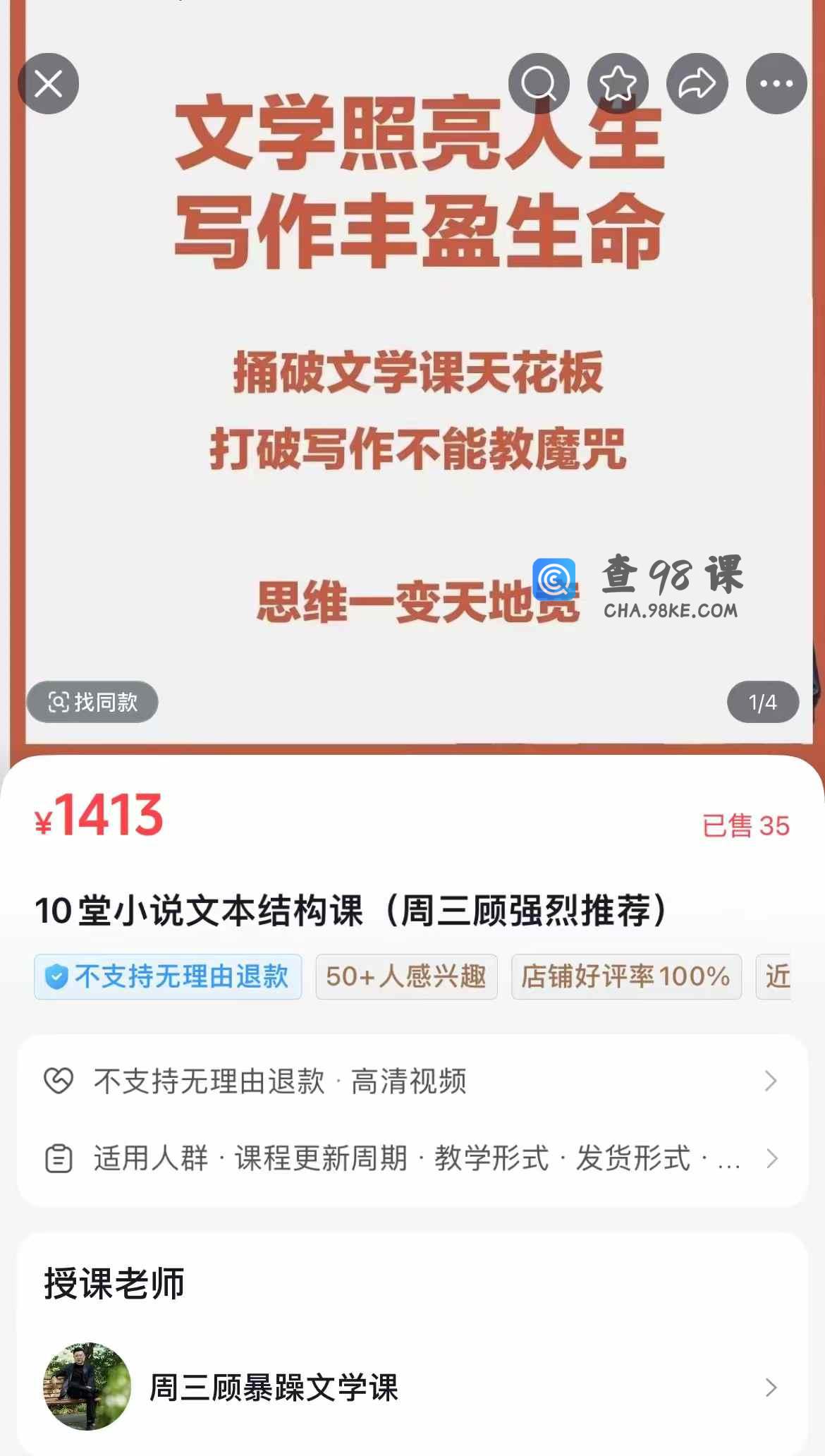Close the product page
This screenshot has height=1456, width=825.
(48, 84)
